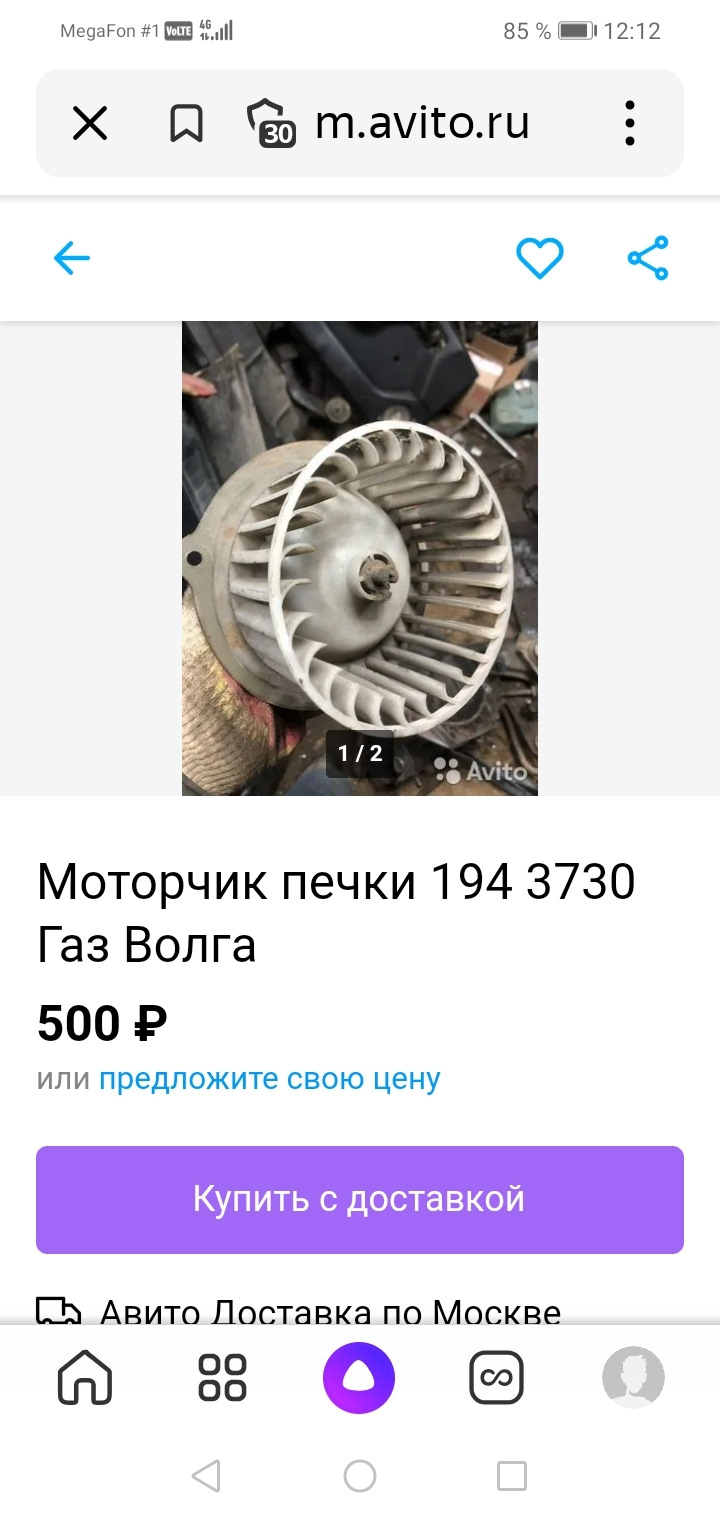The image size is (720, 1520).
Task: Open the services grid icon in bottom bar
Action: point(222,1377)
